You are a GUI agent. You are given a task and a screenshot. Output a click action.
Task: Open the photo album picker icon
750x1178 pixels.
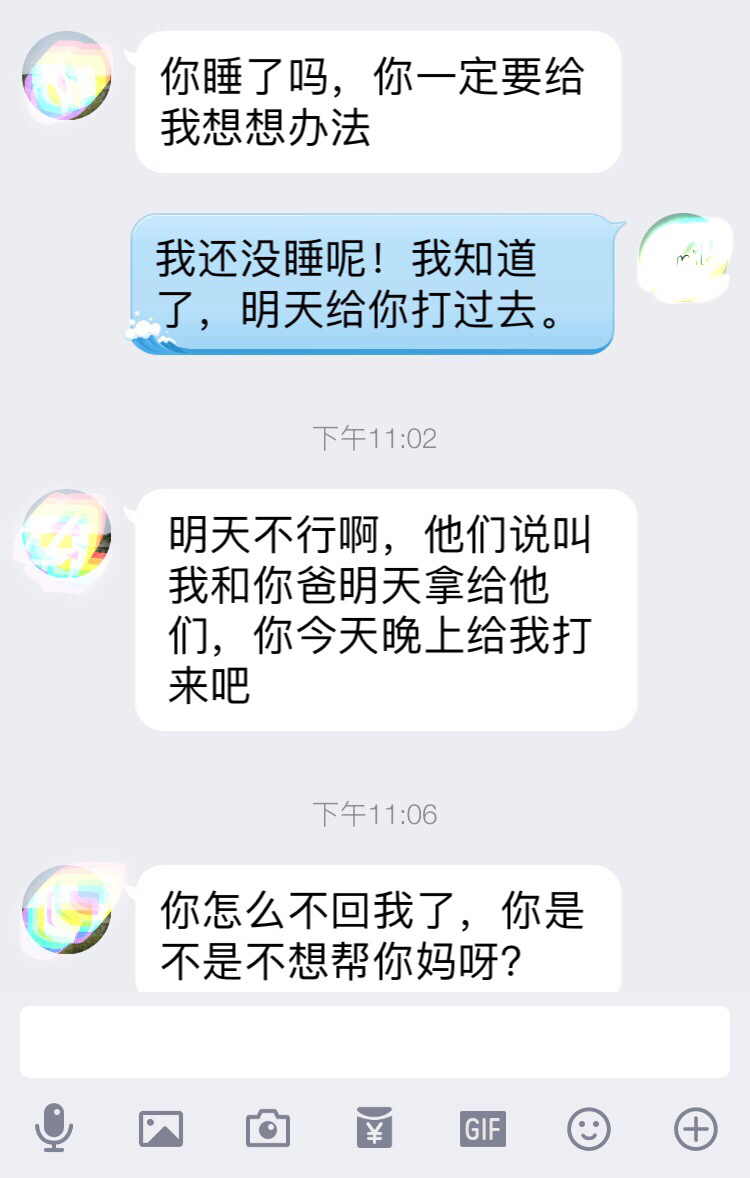point(161,1131)
